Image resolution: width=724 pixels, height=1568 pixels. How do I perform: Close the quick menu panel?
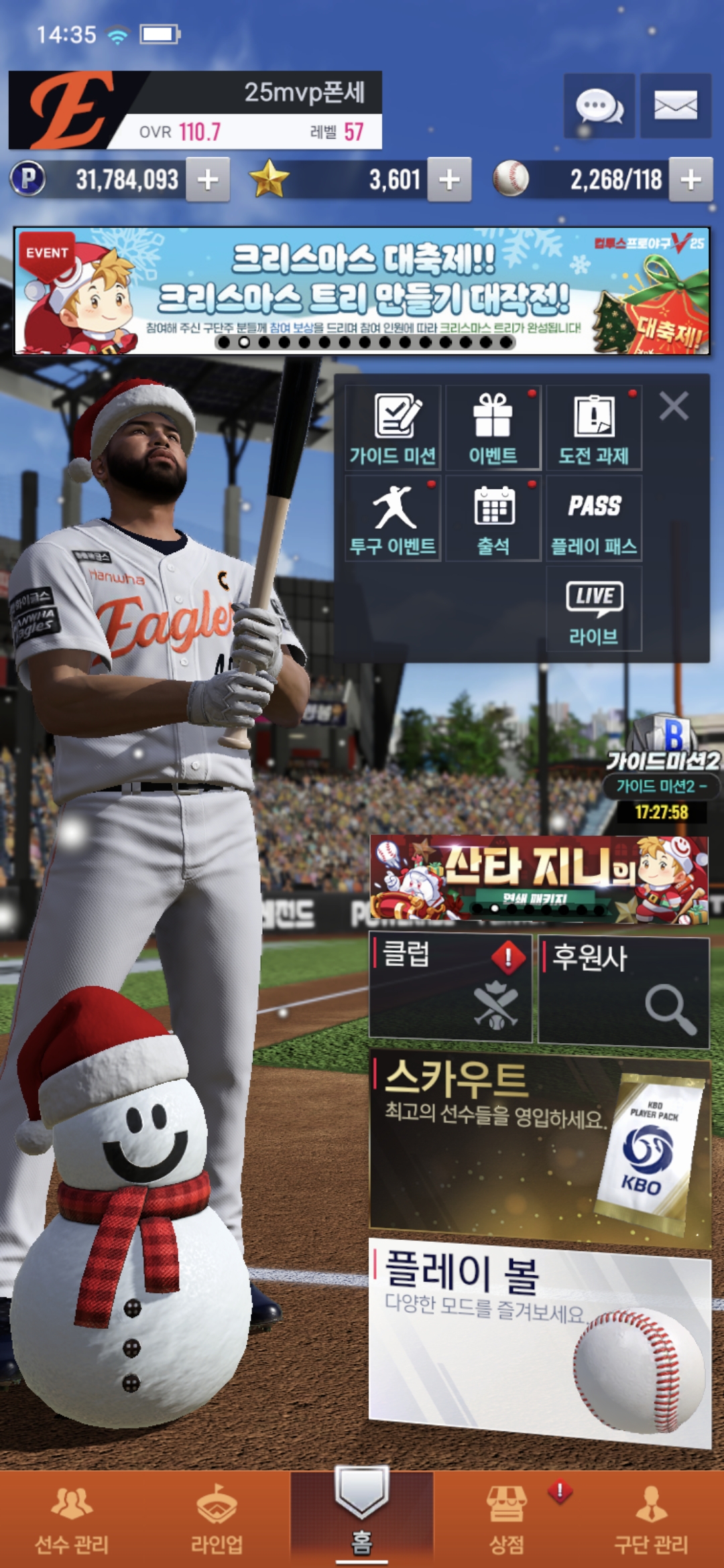click(x=673, y=406)
